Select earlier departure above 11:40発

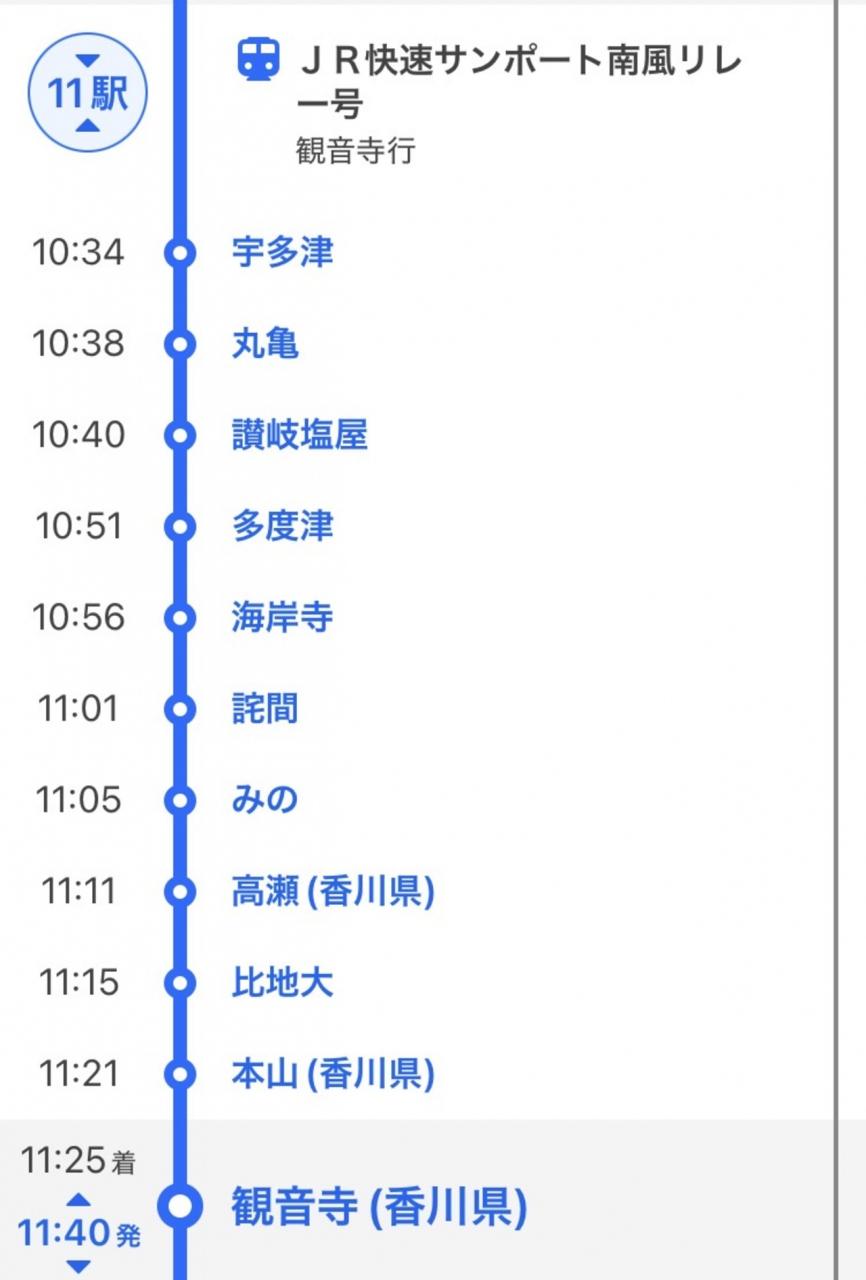pyautogui.click(x=79, y=1199)
